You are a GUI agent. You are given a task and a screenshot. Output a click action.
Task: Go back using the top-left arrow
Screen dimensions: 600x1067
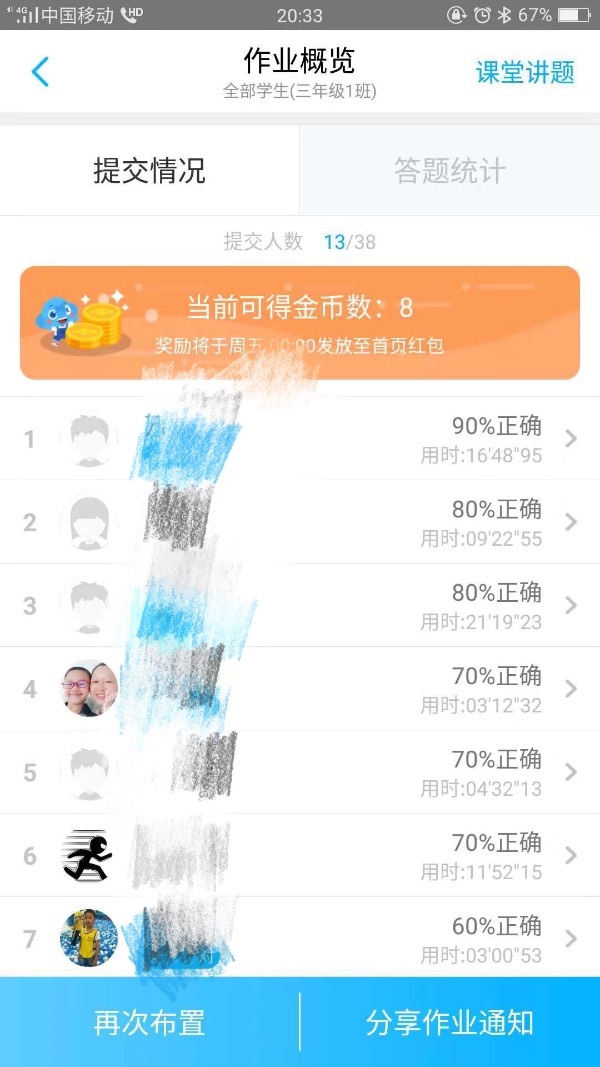[x=40, y=72]
